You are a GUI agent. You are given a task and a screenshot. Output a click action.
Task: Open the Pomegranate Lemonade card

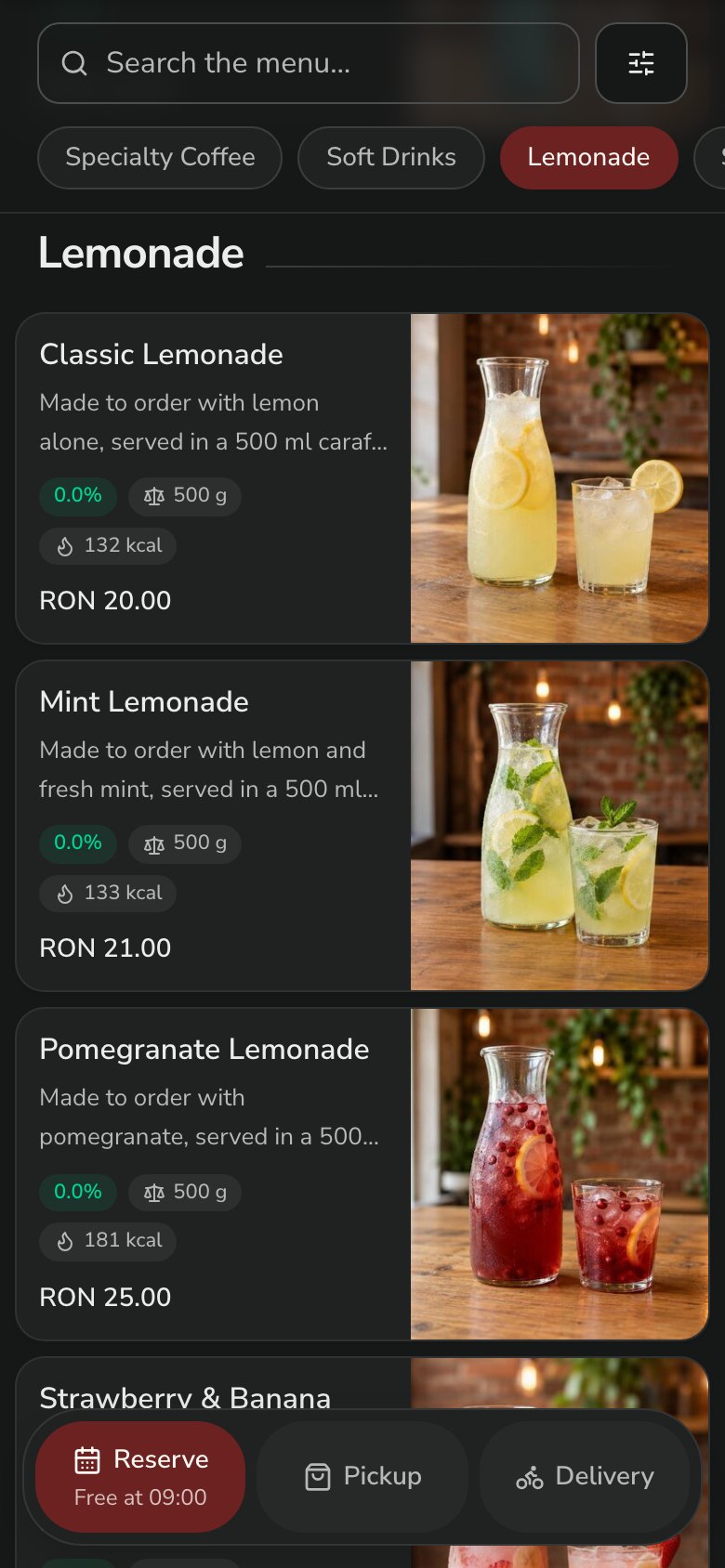click(362, 1174)
